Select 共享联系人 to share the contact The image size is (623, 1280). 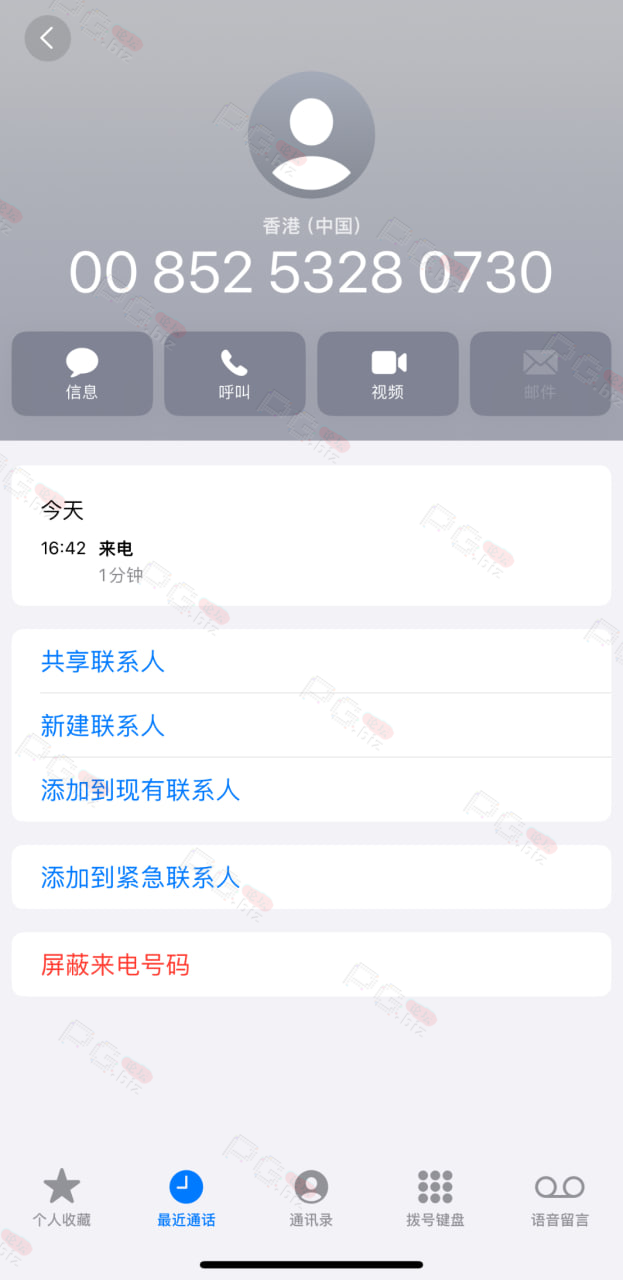pyautogui.click(x=311, y=661)
